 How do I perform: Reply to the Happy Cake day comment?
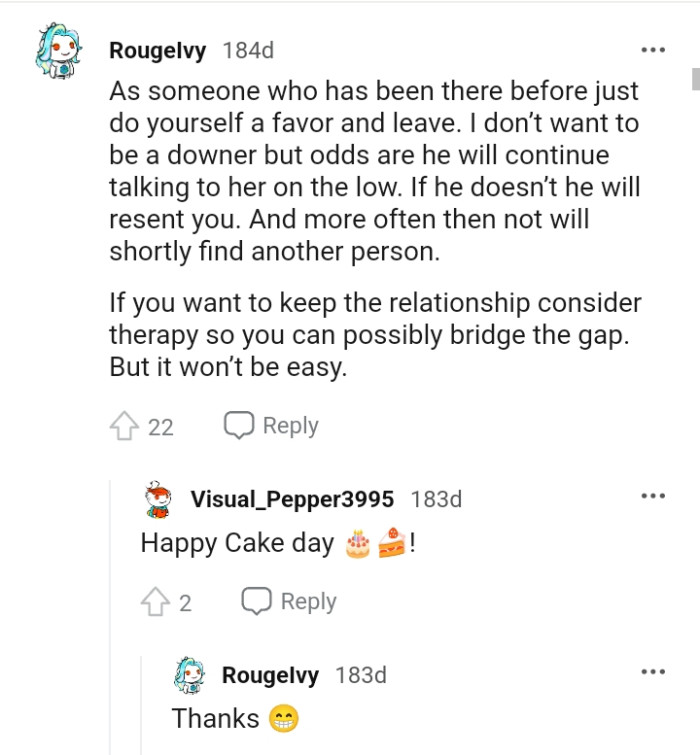289,601
